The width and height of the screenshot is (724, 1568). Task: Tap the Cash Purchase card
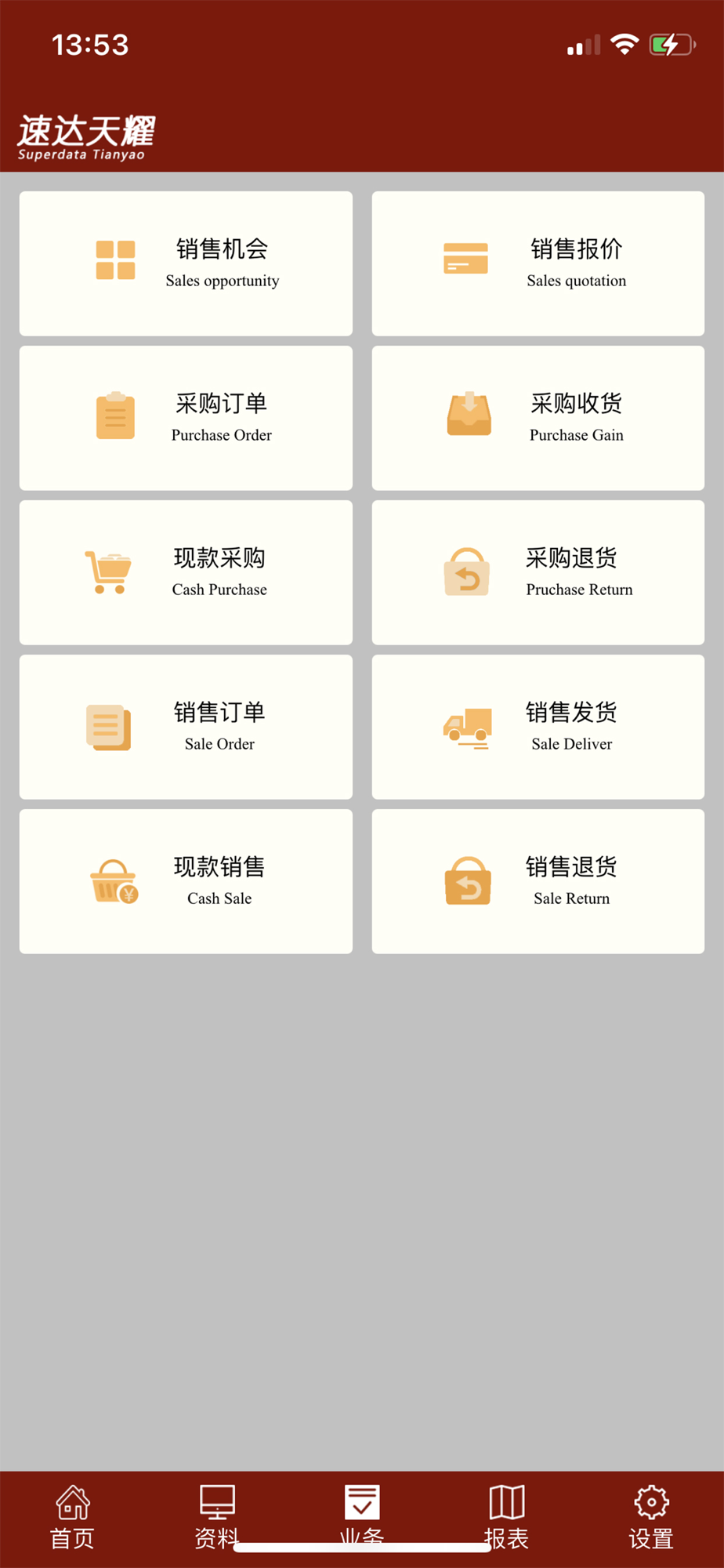(x=186, y=572)
